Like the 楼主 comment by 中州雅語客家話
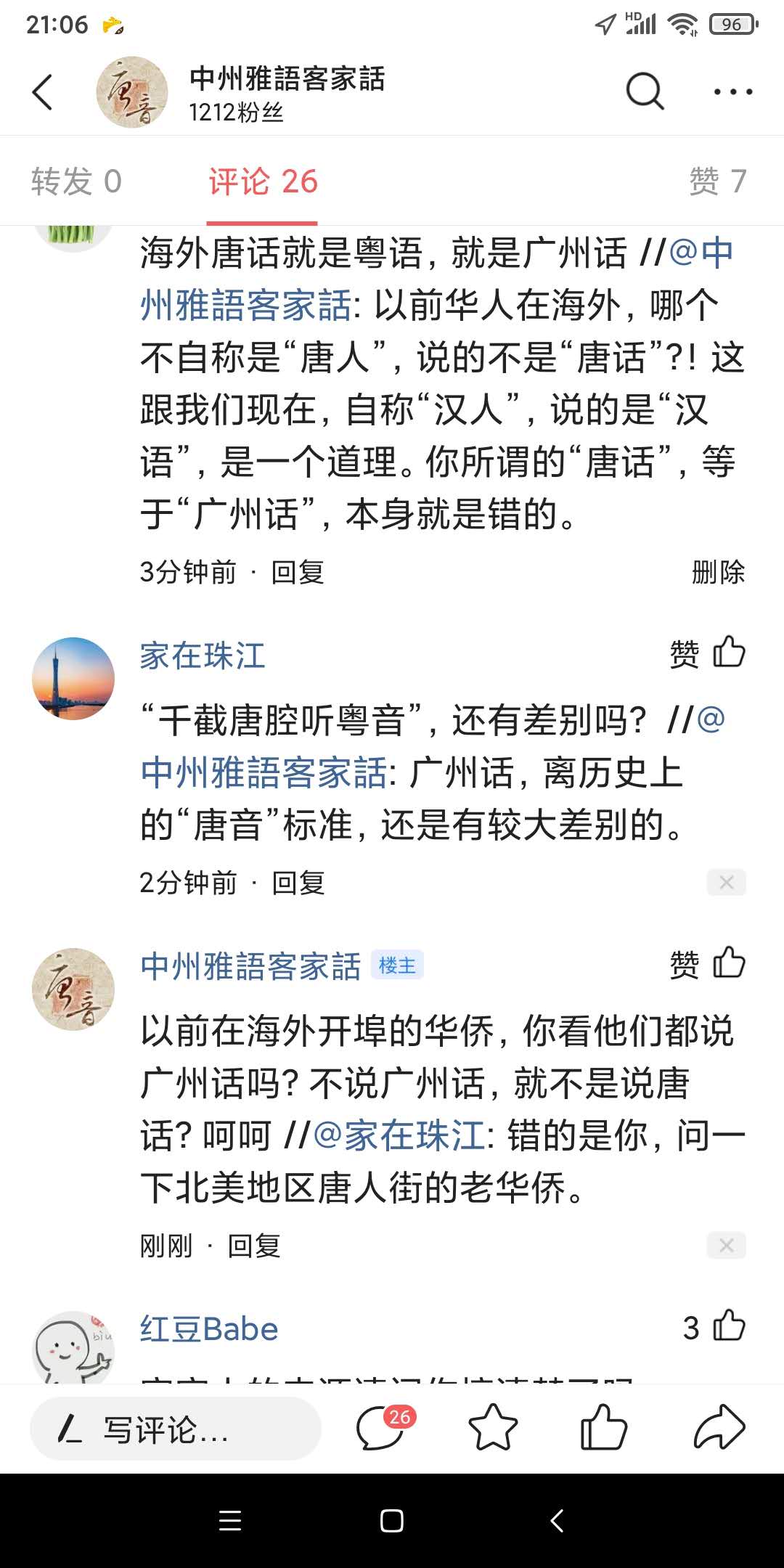 (x=728, y=964)
